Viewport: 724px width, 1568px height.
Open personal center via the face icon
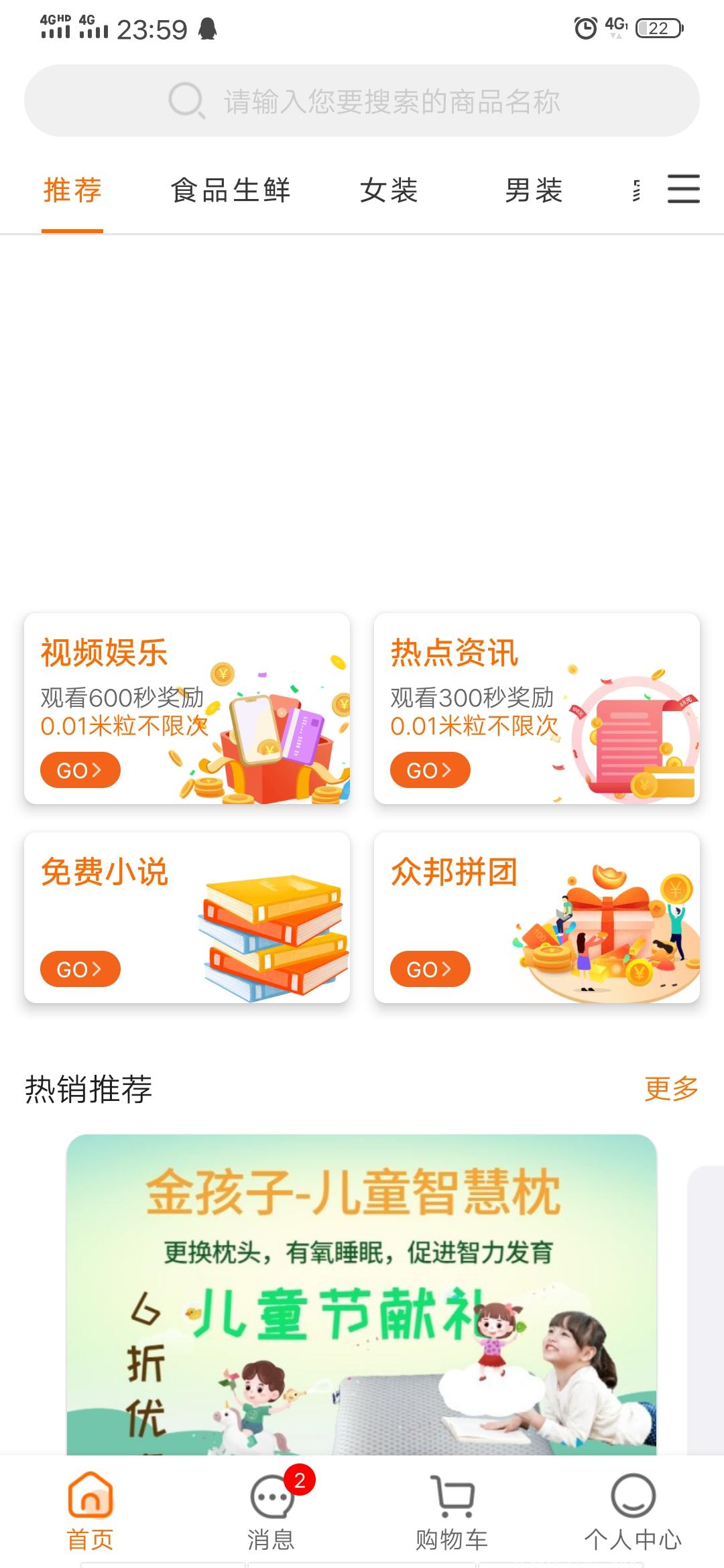point(631,1499)
